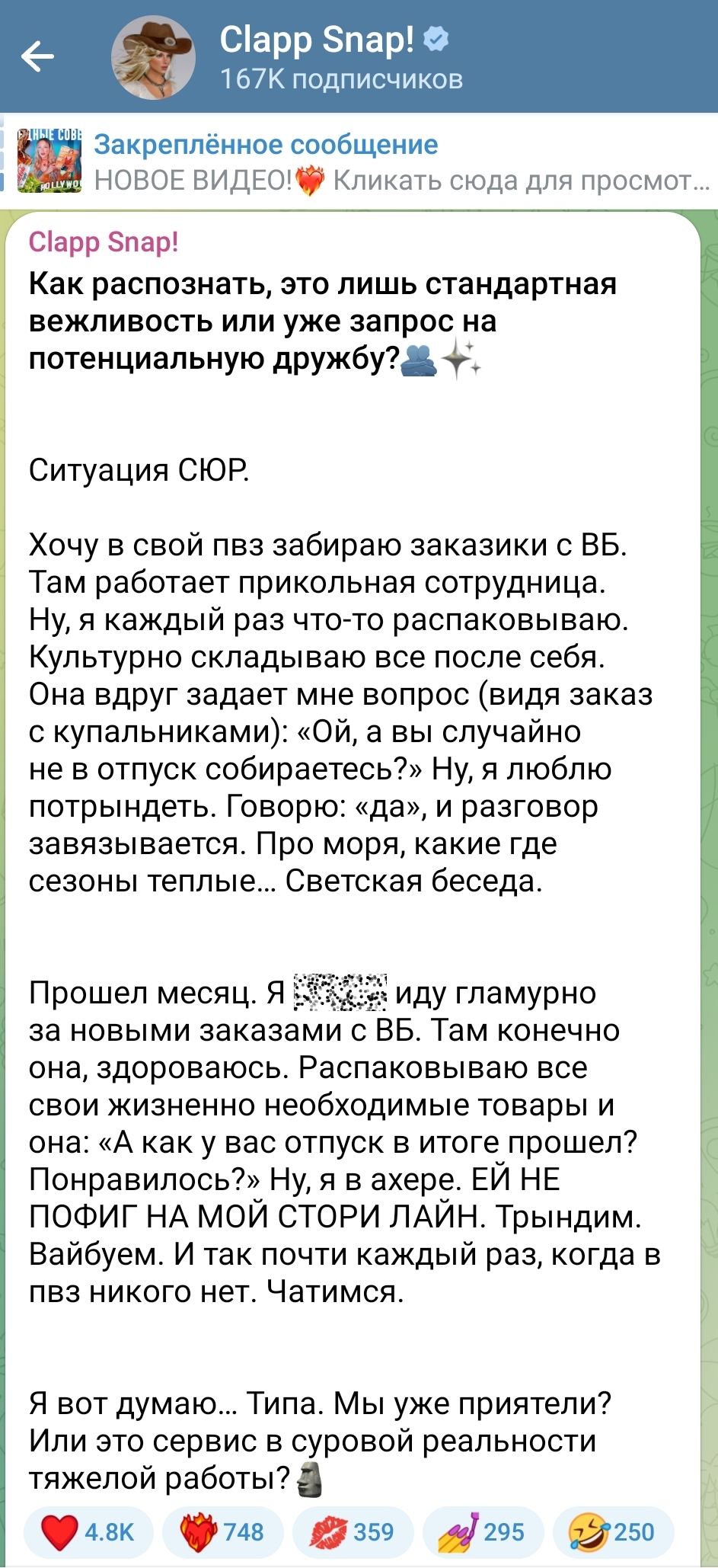
Task: Open Clapp Snap! channel info from title
Action: tap(318, 40)
